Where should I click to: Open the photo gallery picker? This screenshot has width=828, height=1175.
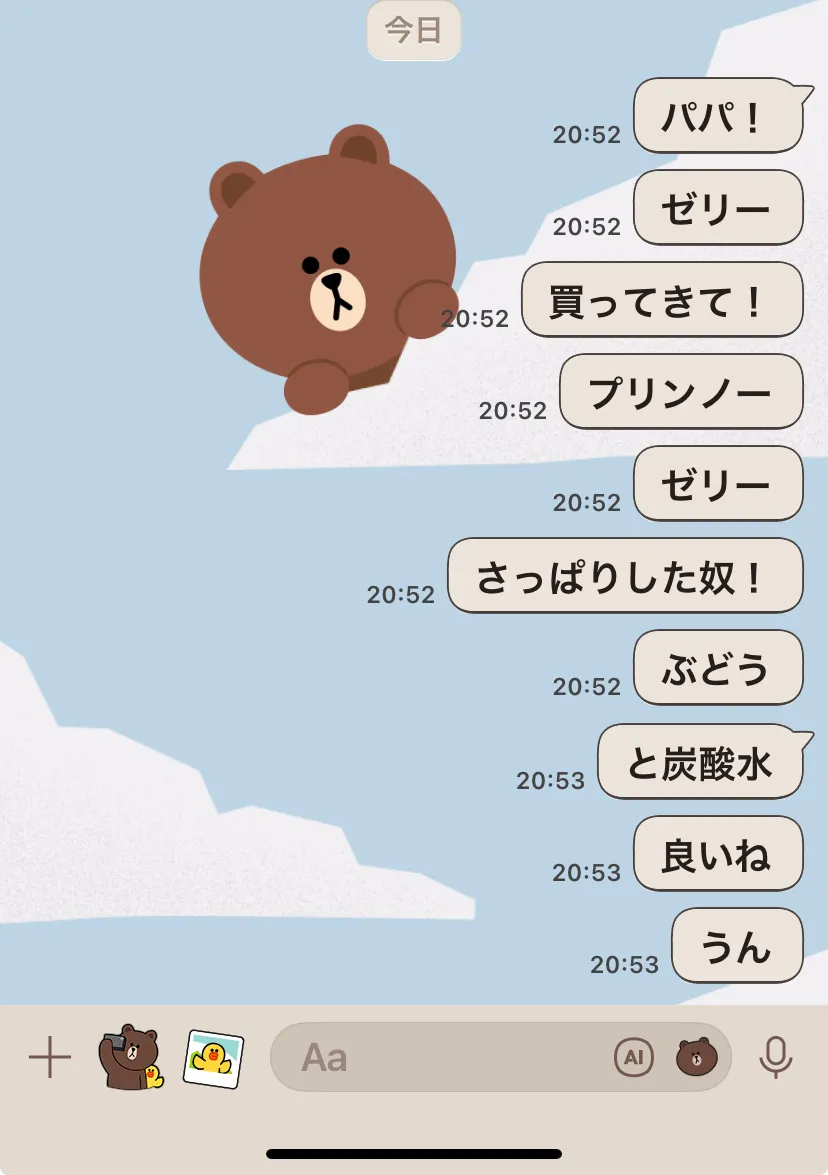point(213,1058)
